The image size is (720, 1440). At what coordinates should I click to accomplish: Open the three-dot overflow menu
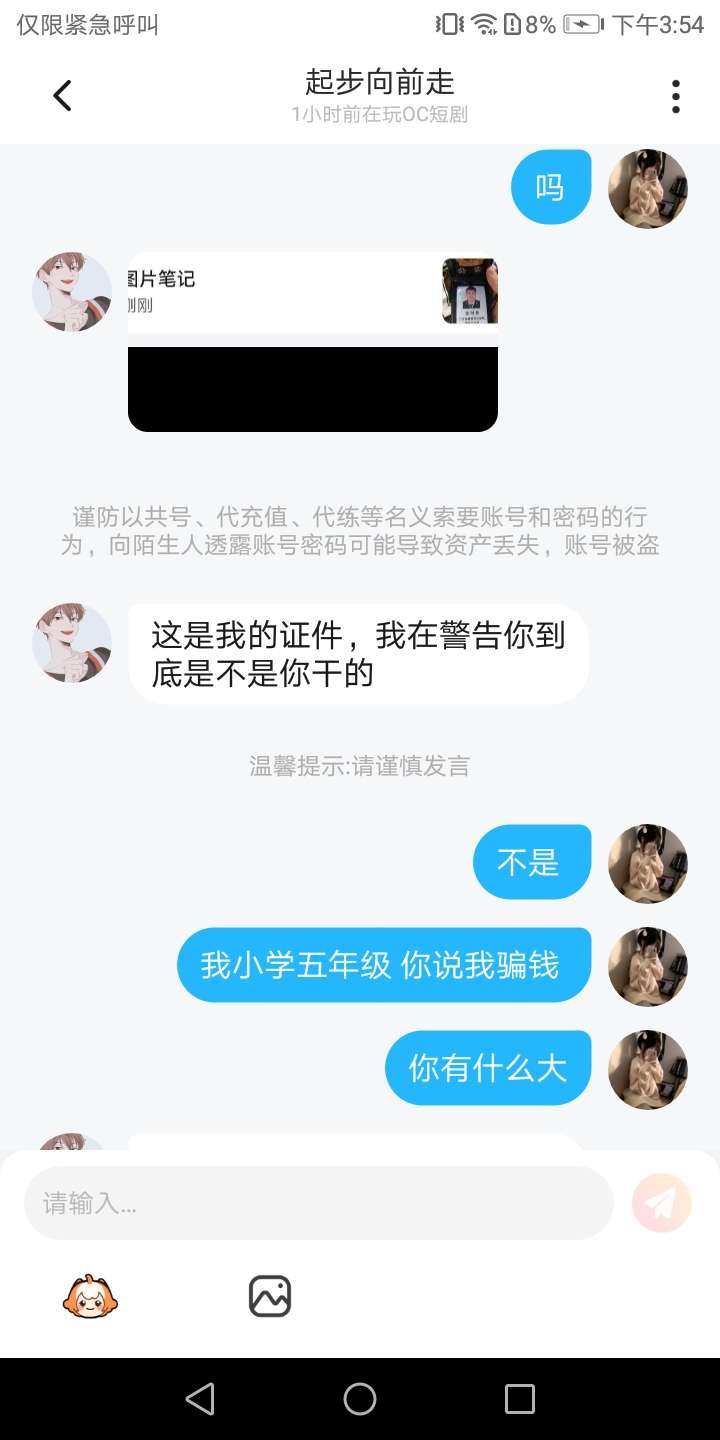[676, 96]
